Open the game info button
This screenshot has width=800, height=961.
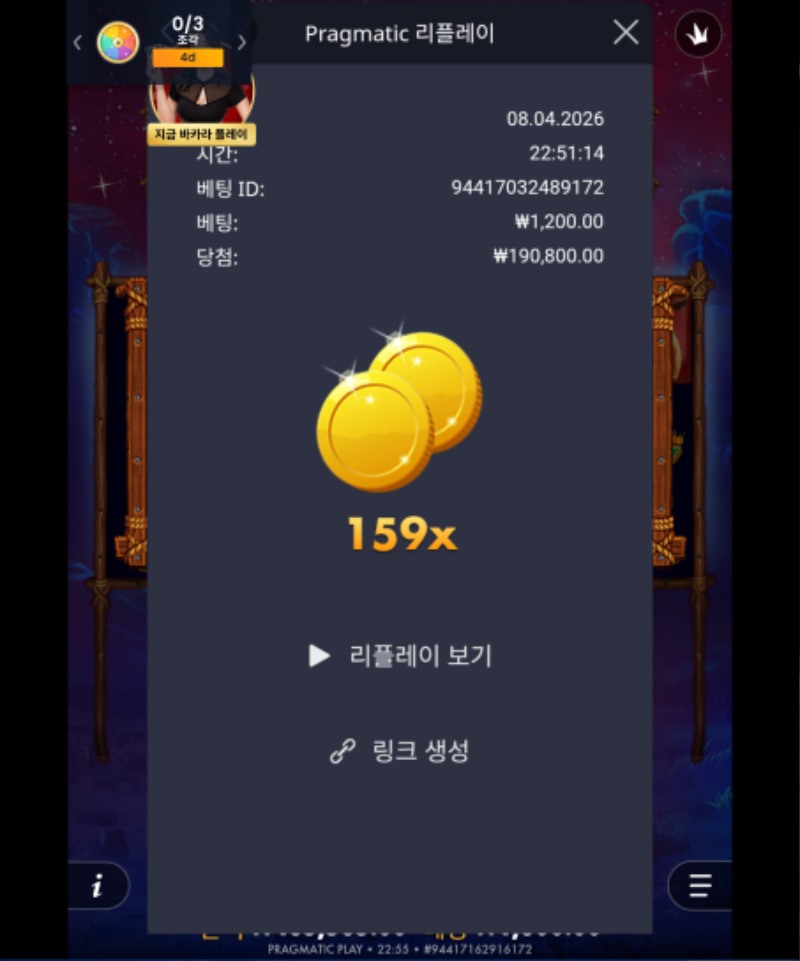[97, 886]
